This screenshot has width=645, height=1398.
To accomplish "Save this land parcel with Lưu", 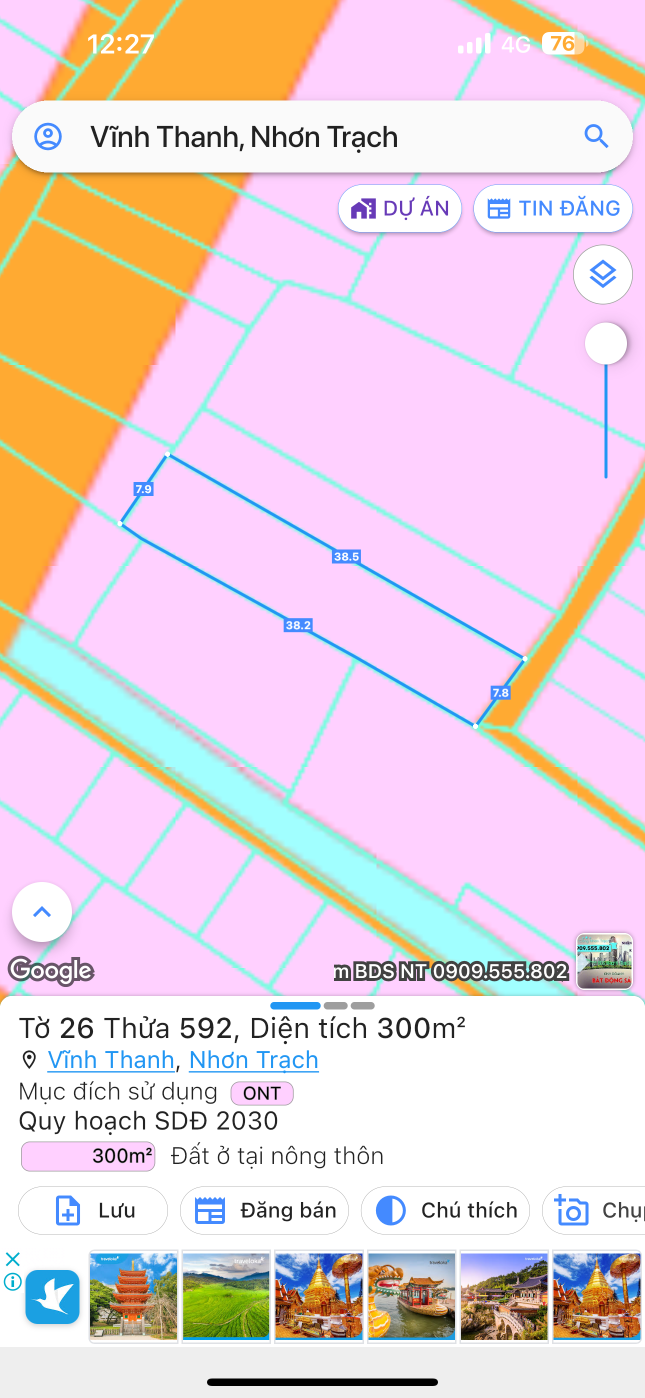I will [x=93, y=1211].
